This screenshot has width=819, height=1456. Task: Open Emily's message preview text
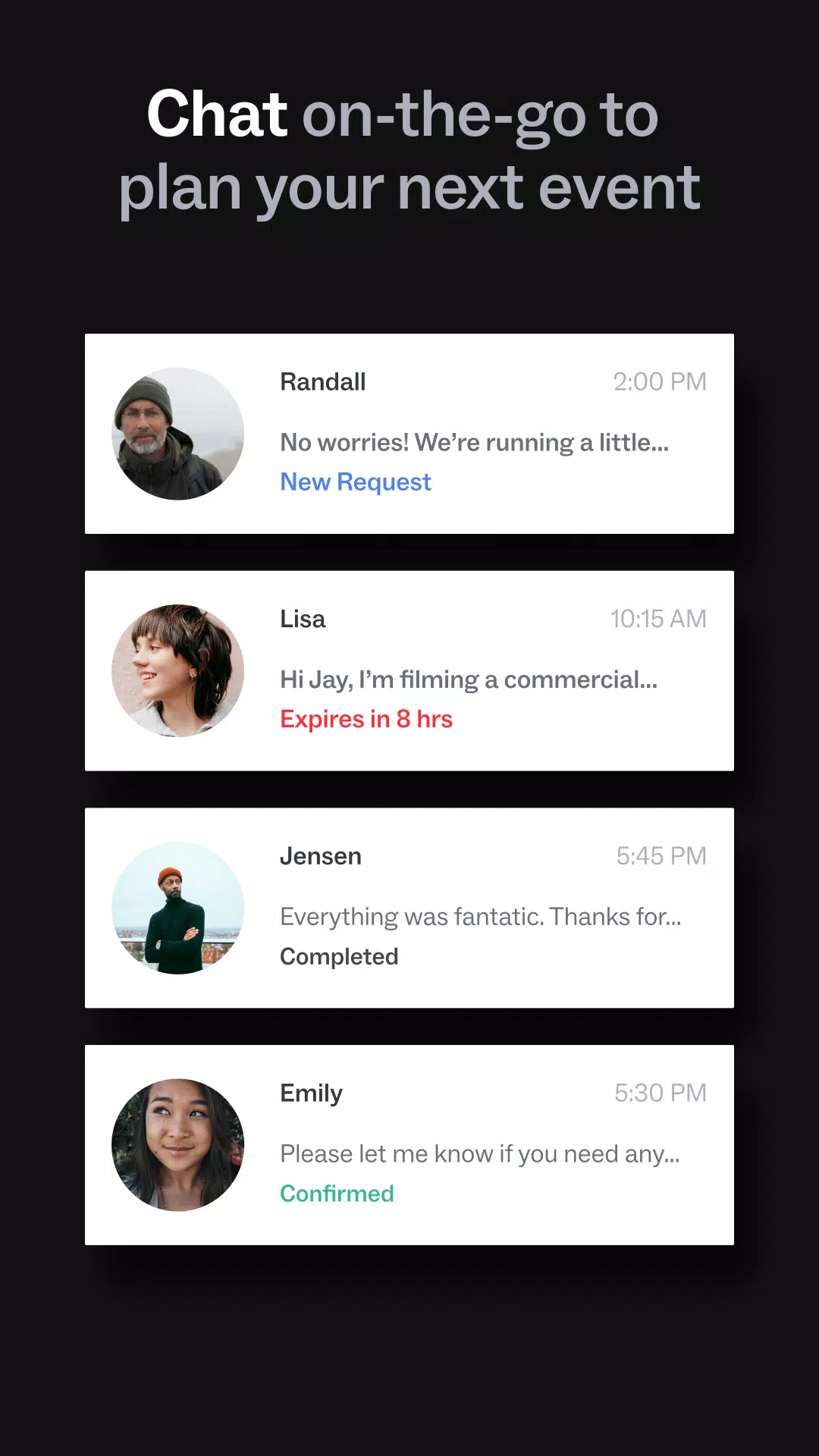pos(481,1153)
